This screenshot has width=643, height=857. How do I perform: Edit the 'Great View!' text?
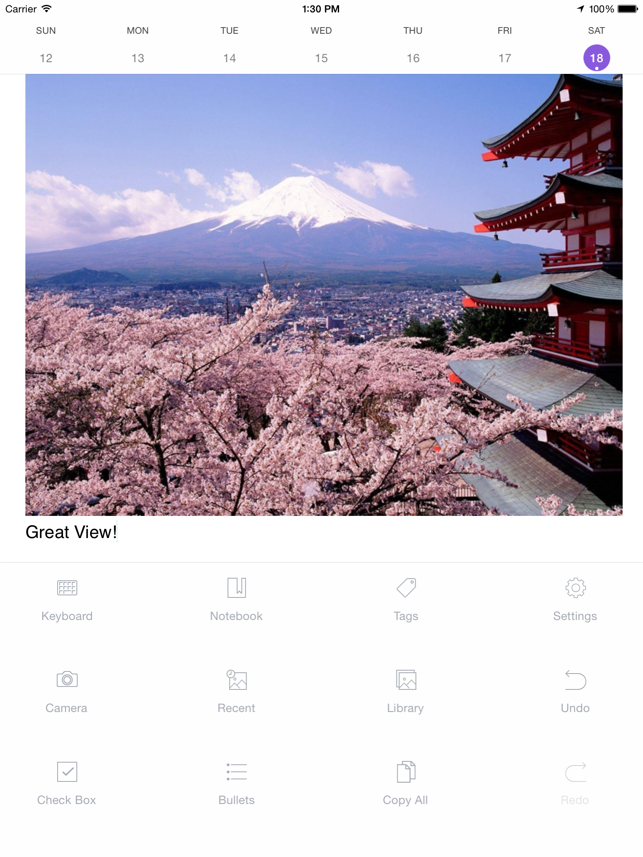click(71, 532)
